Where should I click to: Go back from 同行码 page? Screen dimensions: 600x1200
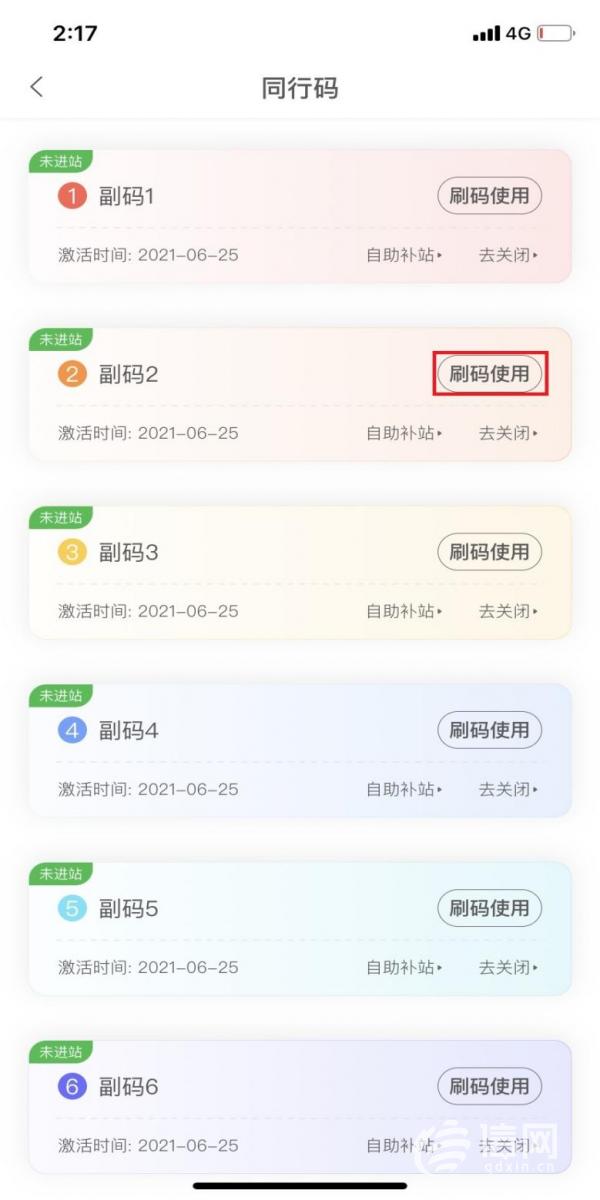point(37,87)
